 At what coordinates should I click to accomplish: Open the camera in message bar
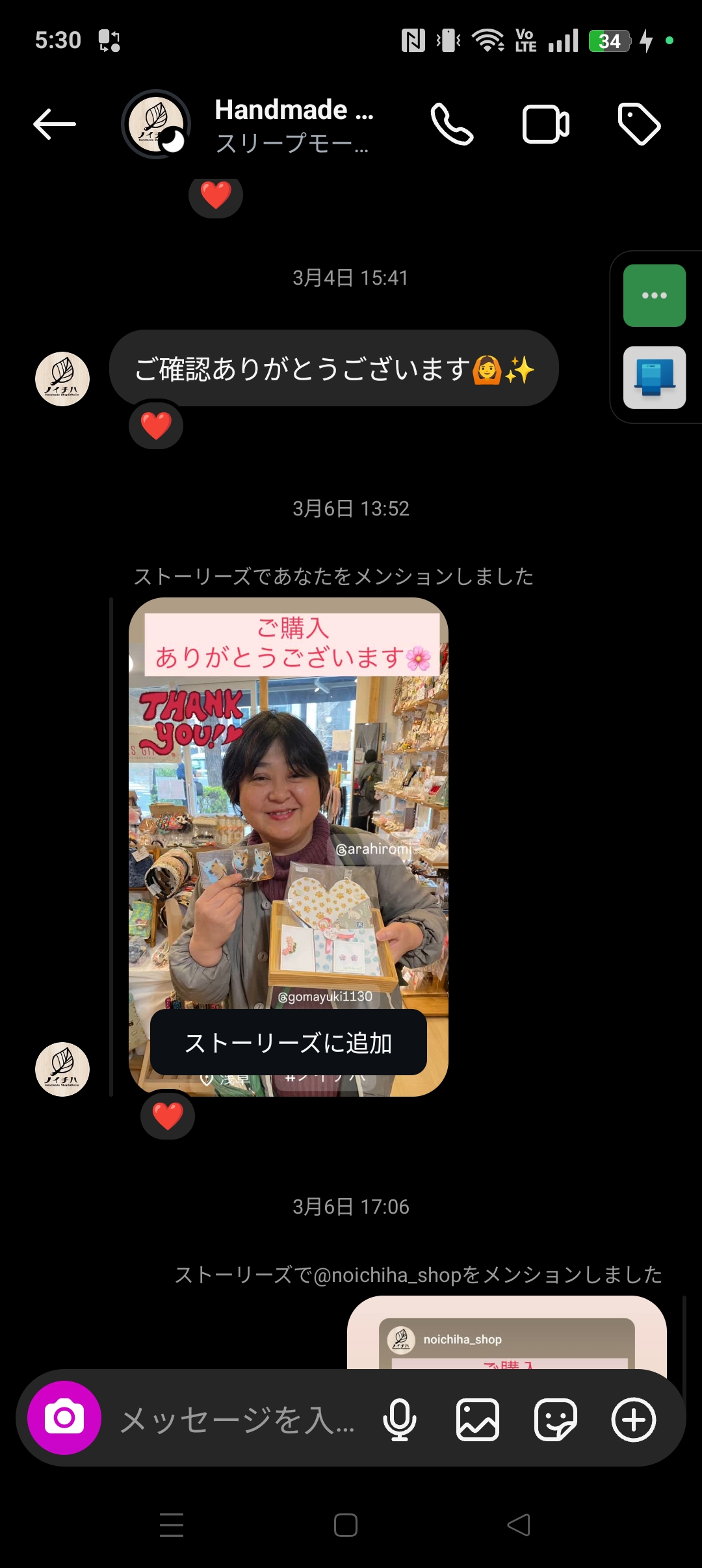pos(64,1418)
